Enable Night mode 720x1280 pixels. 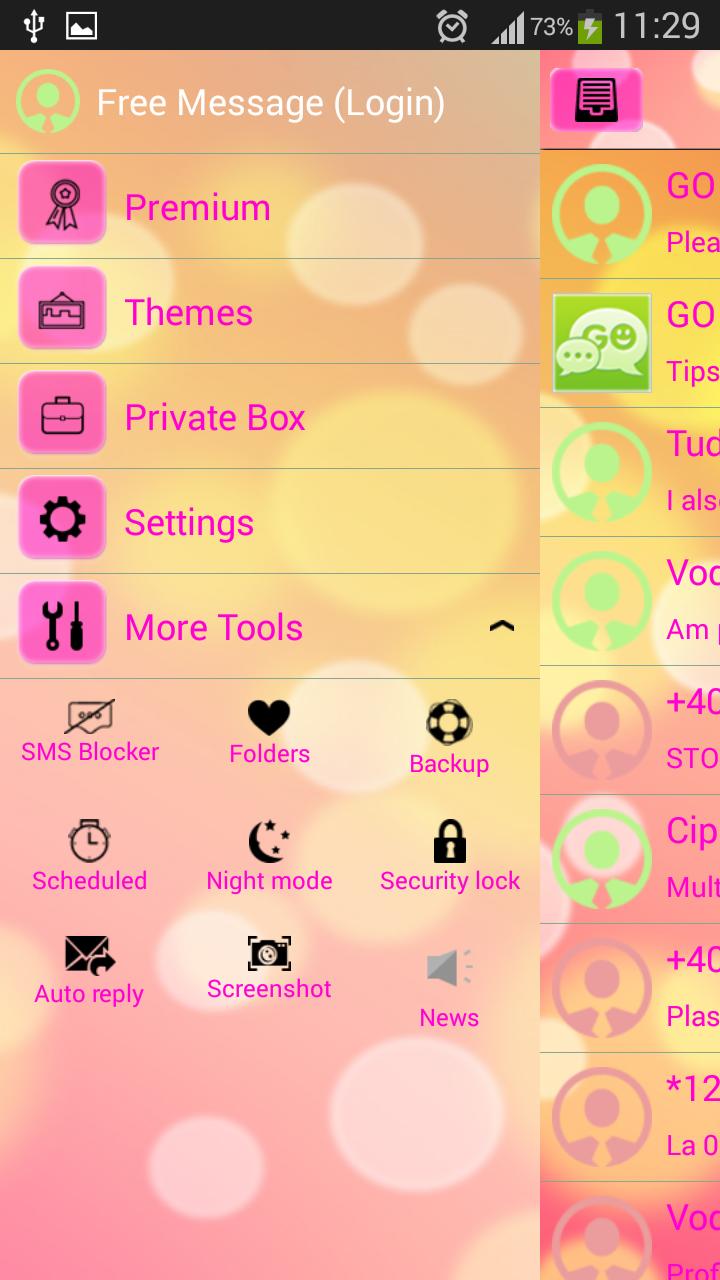pos(269,856)
